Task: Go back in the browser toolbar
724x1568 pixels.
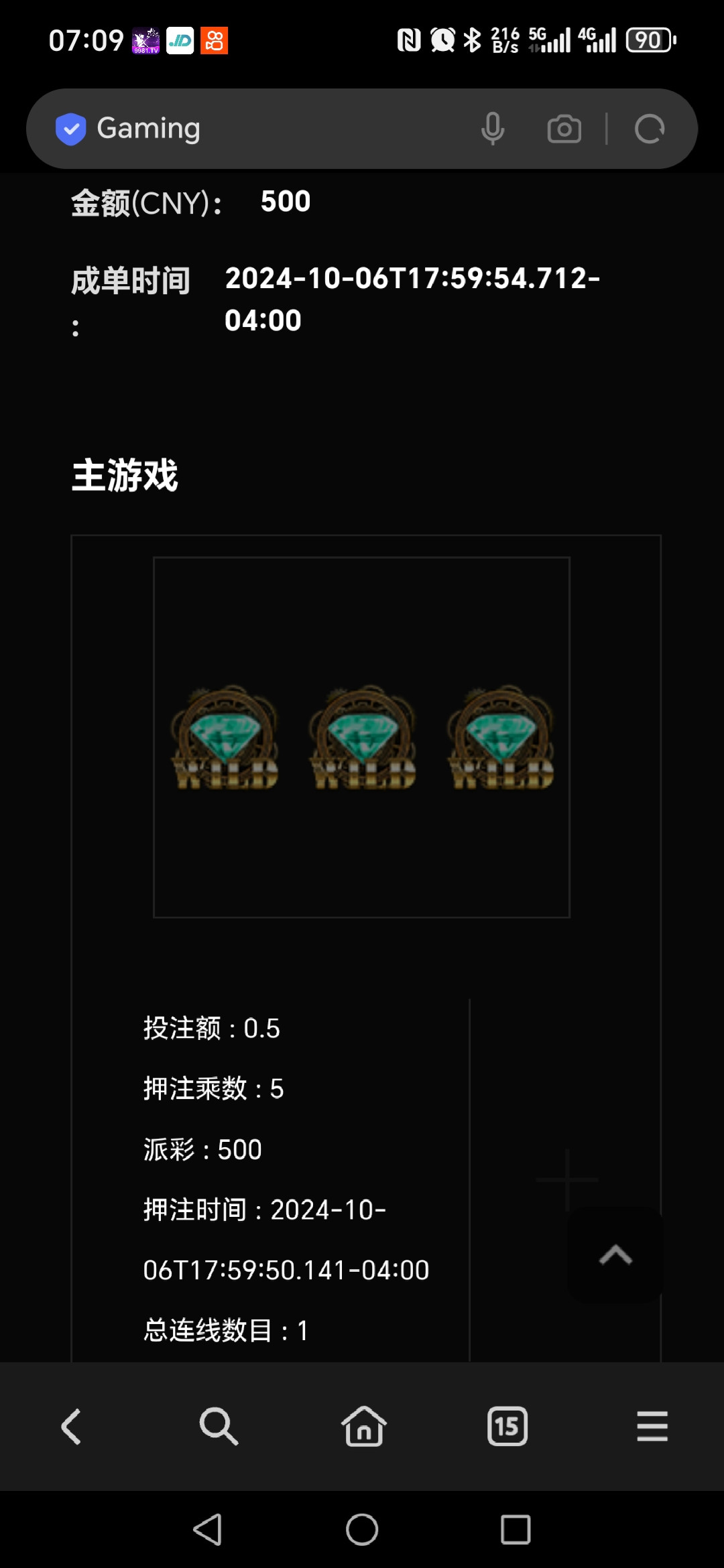Action: (72, 1426)
